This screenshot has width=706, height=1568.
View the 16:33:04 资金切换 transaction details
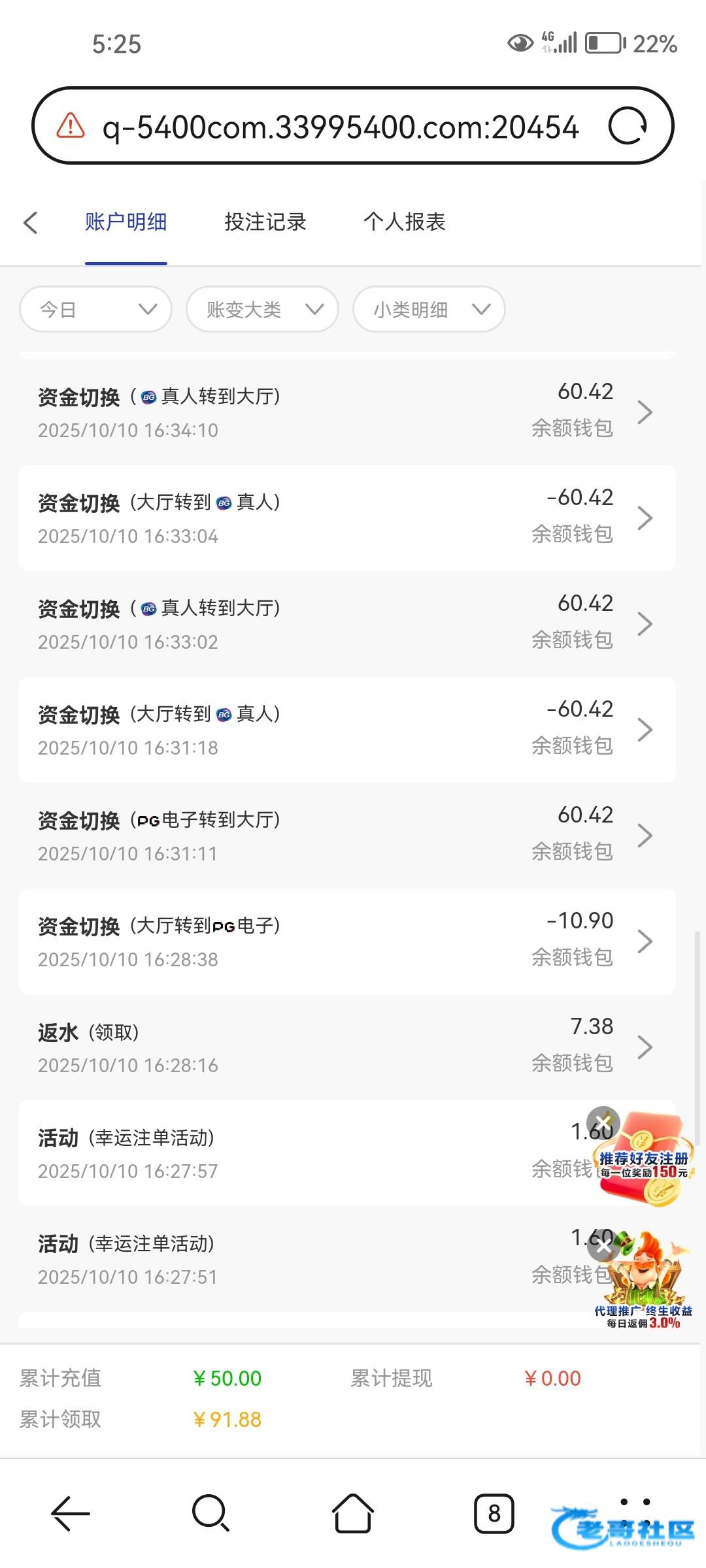346,518
